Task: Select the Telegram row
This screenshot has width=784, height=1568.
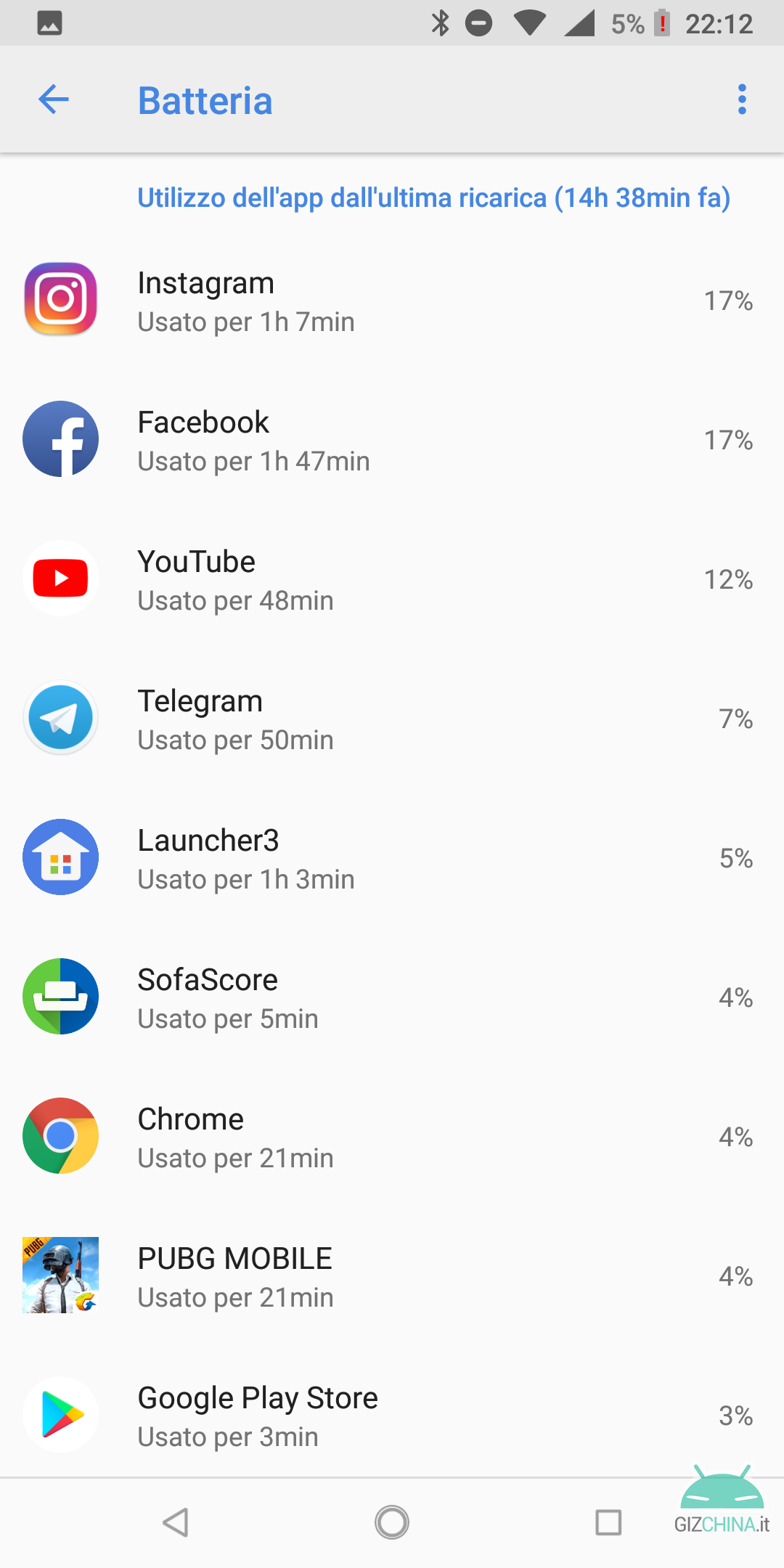Action: pyautogui.click(x=392, y=718)
